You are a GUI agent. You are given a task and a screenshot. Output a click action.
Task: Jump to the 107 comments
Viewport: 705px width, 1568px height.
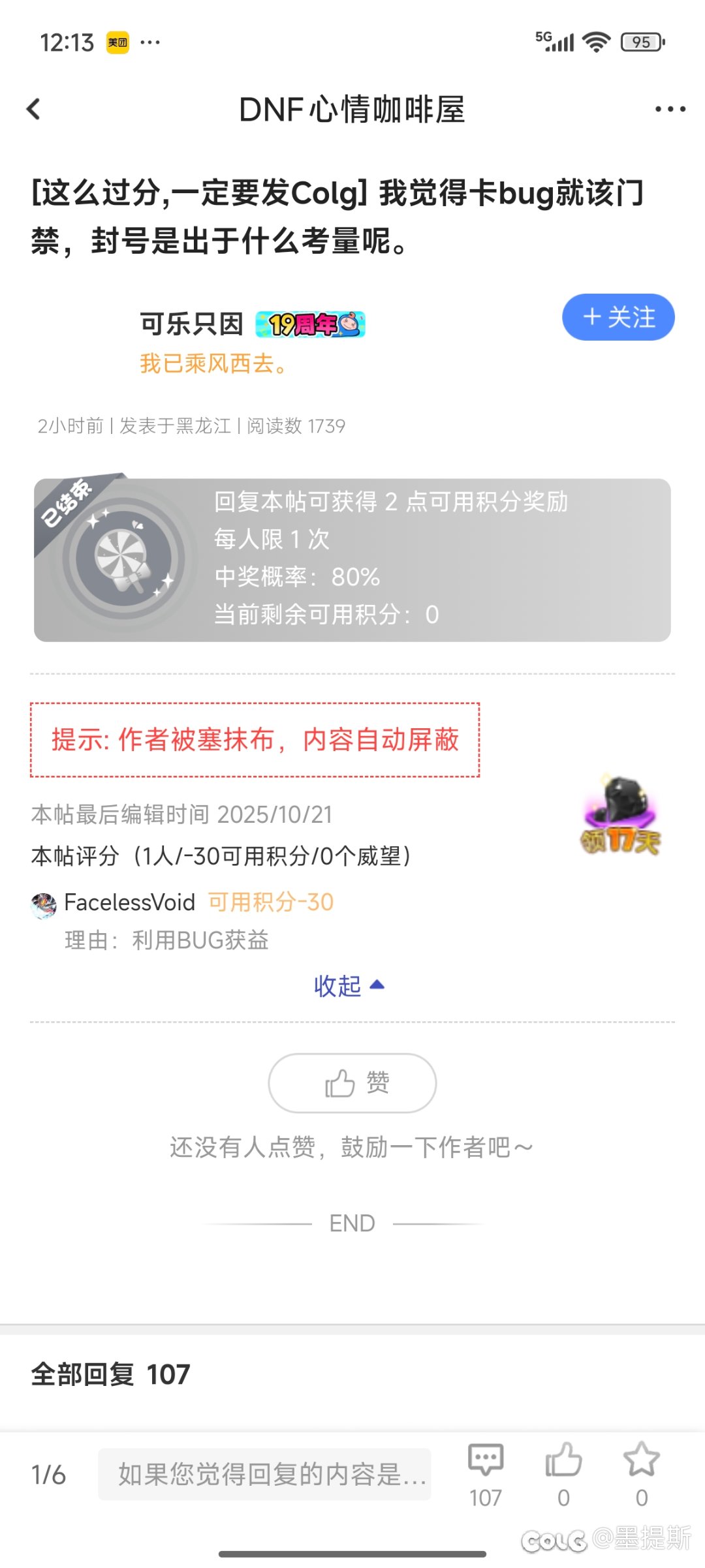(486, 1473)
